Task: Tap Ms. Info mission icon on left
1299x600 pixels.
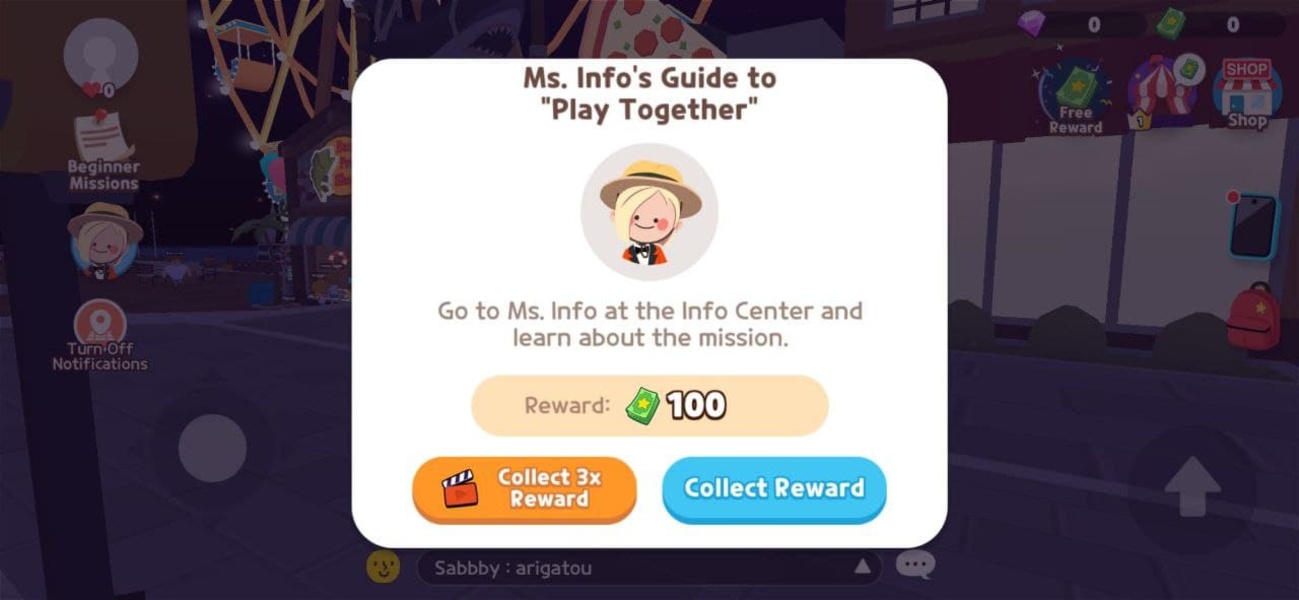Action: click(x=103, y=242)
